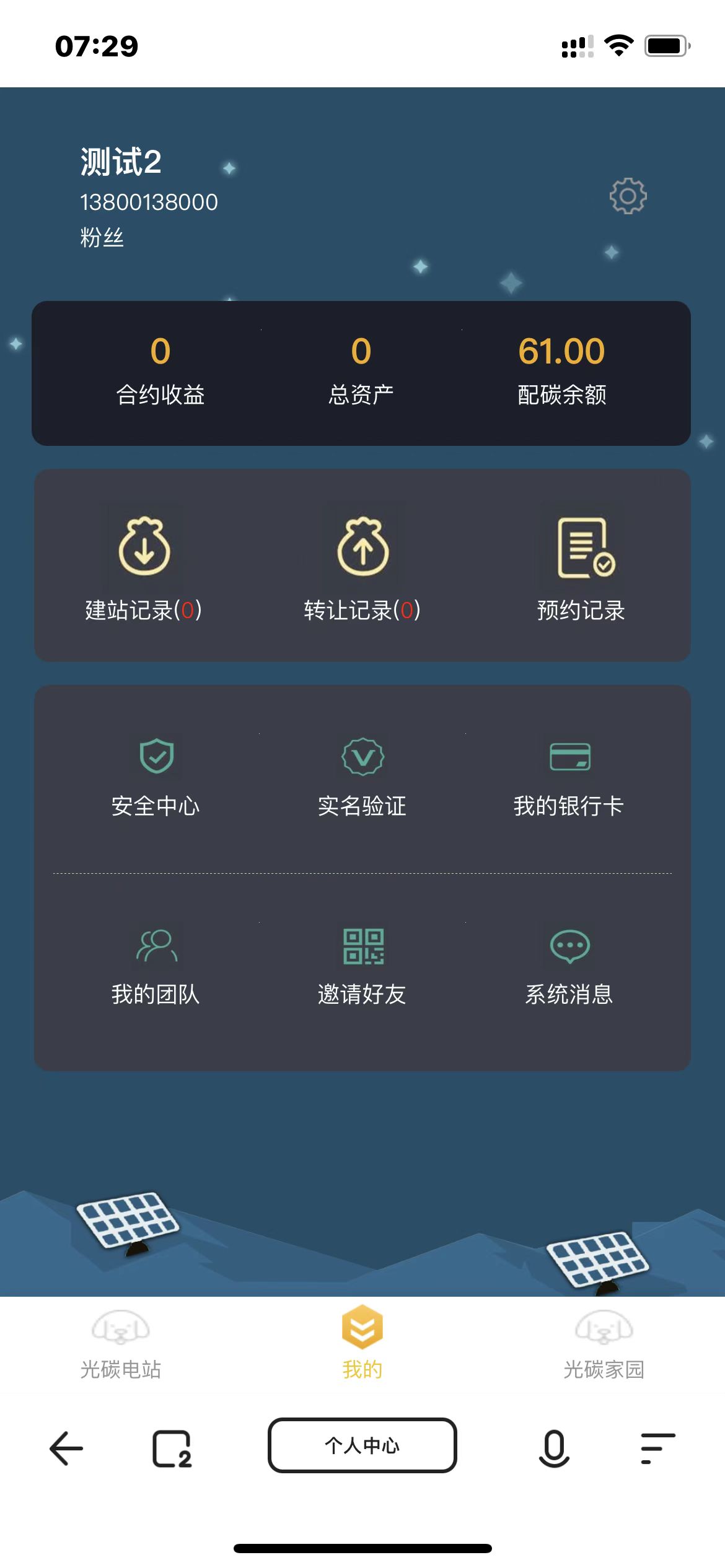Open the browser tabs switcher
Screen dimensions: 725x1568
pyautogui.click(x=172, y=1448)
